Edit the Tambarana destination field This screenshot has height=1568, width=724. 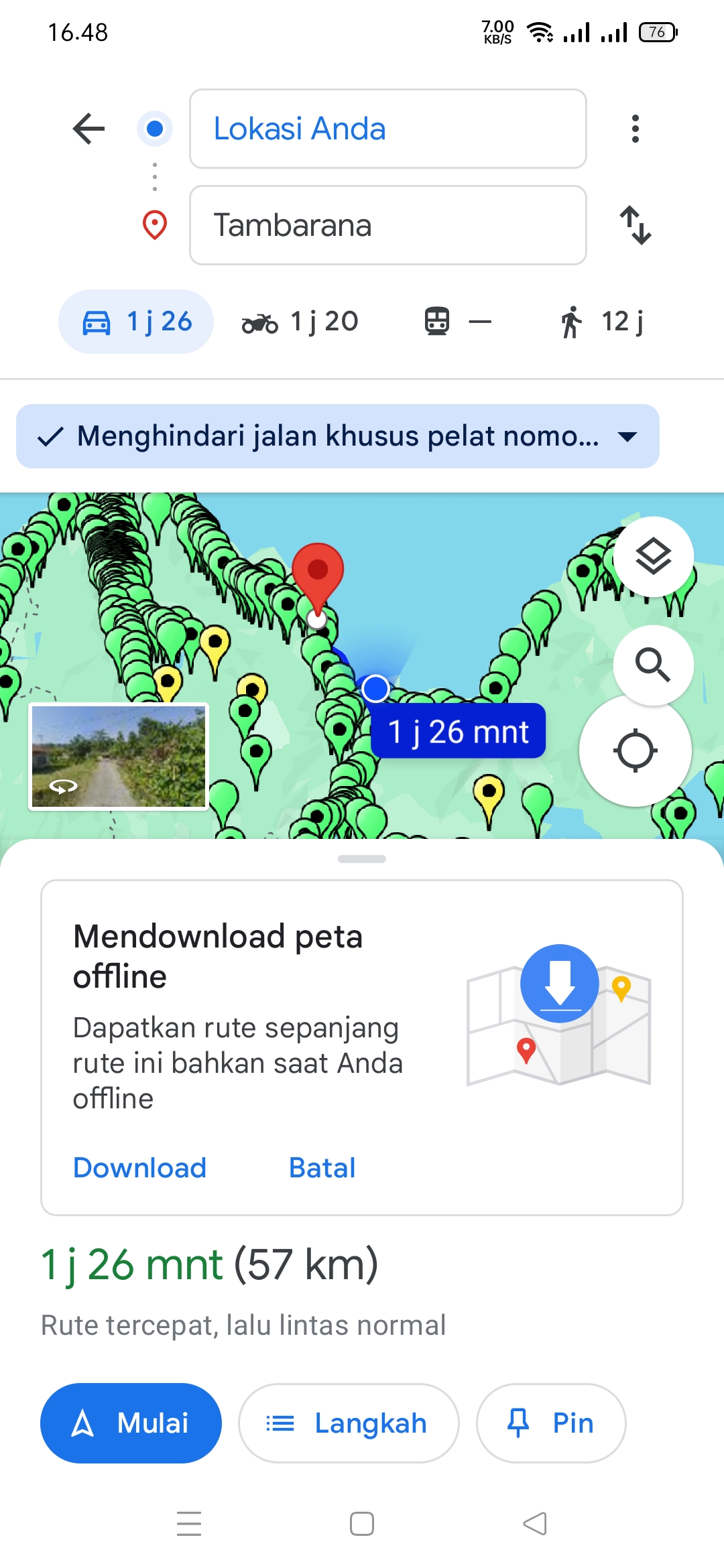pos(388,225)
